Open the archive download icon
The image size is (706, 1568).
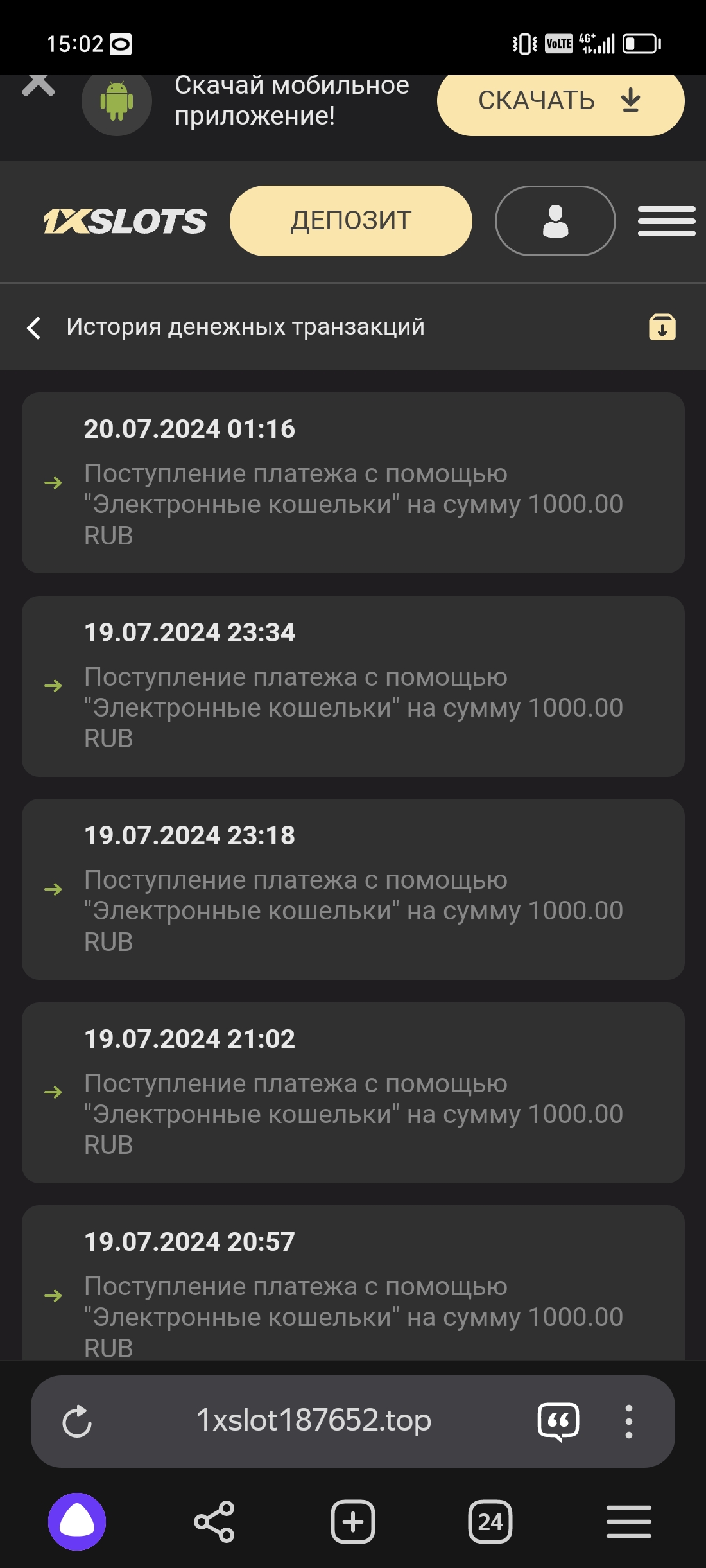662,327
